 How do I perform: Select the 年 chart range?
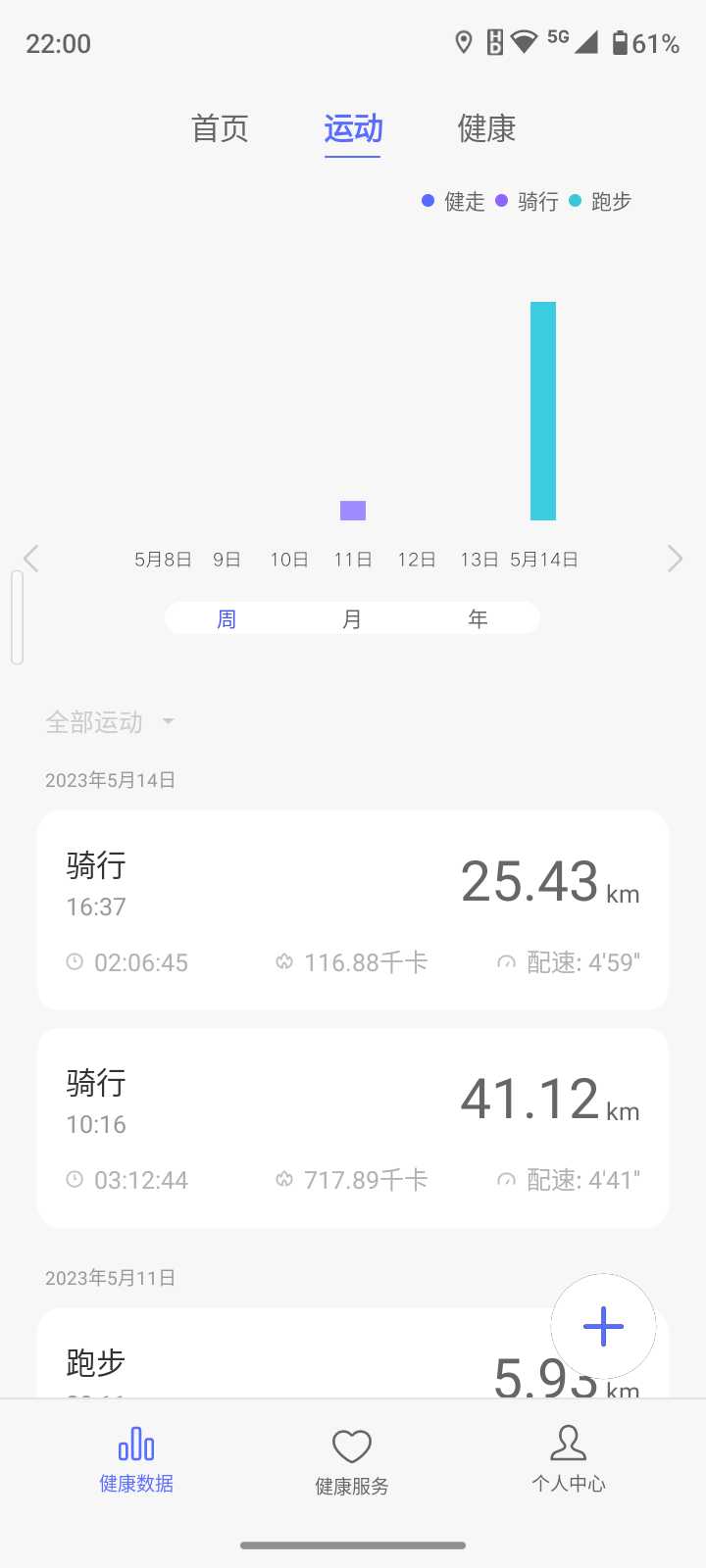coord(478,618)
